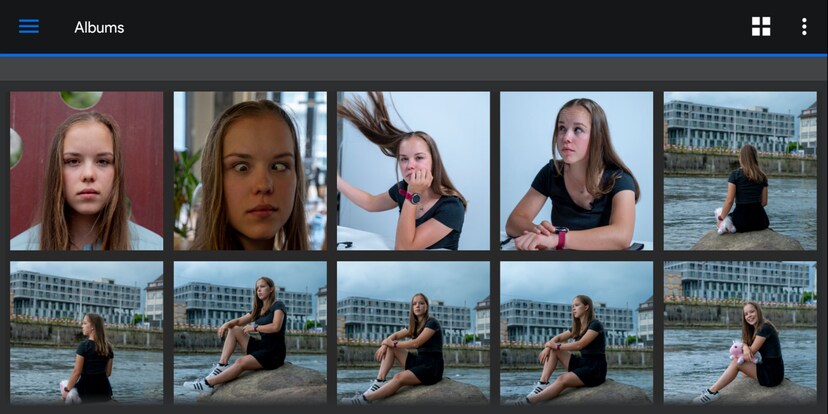
Task: Open the photo of girl leaning on table
Action: coord(576,171)
